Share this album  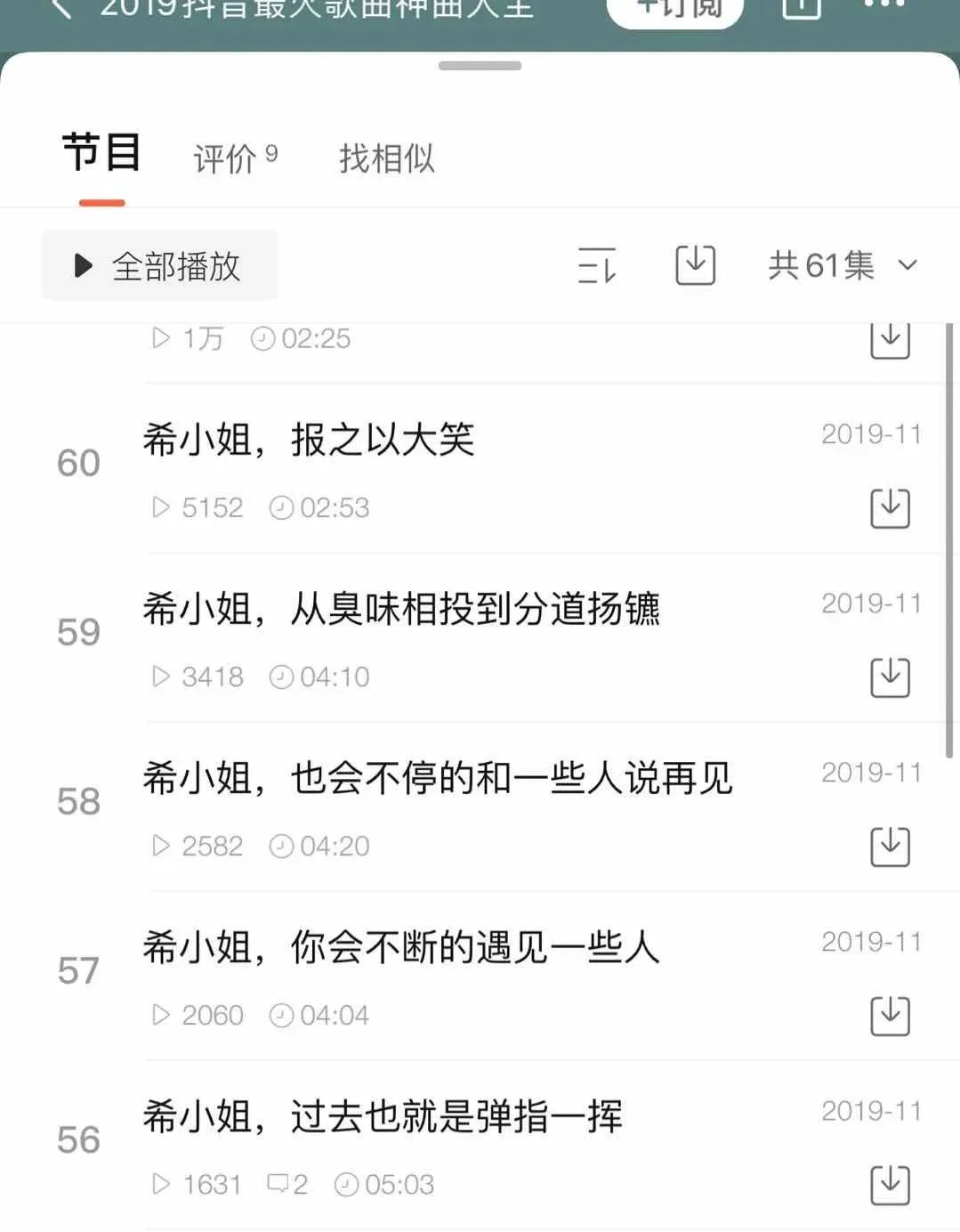click(x=801, y=8)
